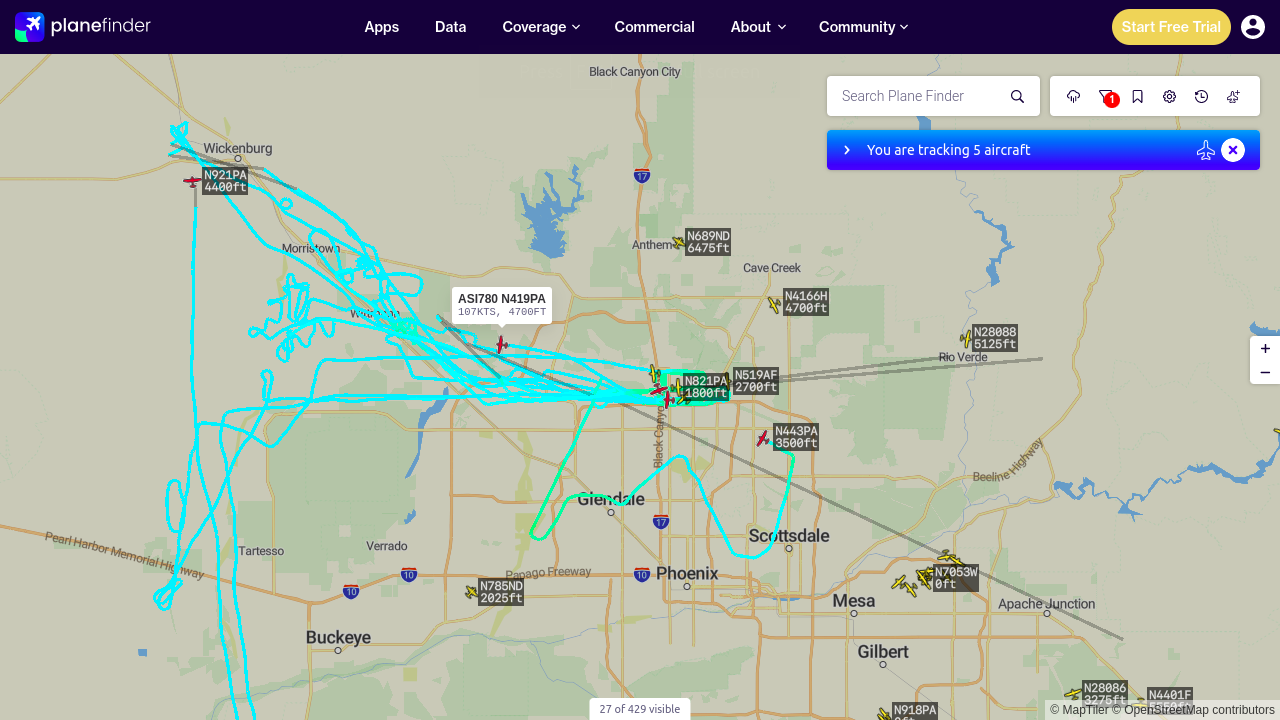Open the Data page
Viewport: 1280px width, 720px height.
click(x=451, y=27)
